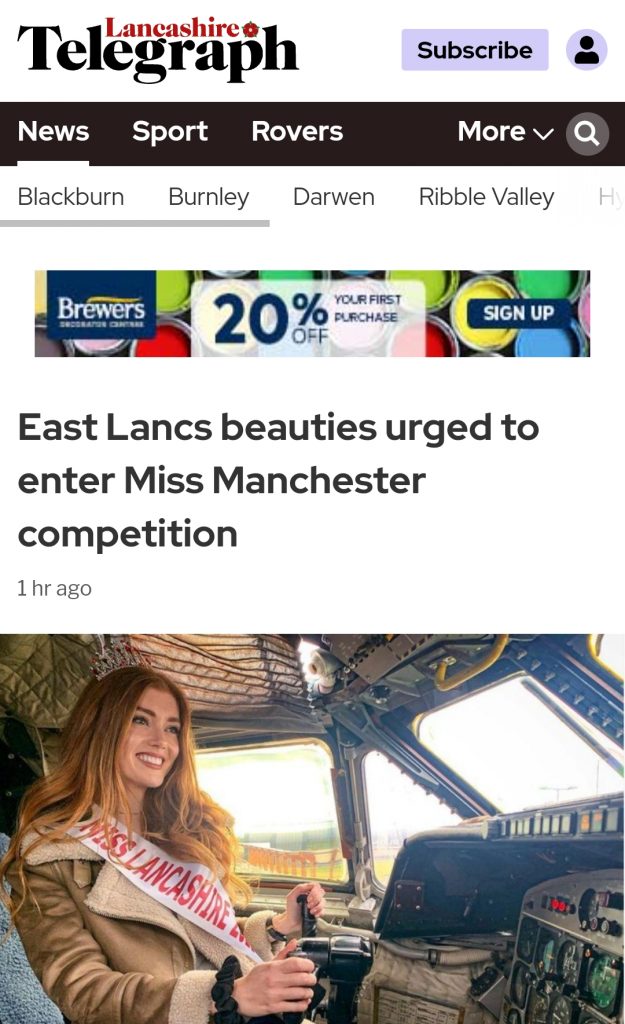Select the Burnley area tab
This screenshot has width=625, height=1024.
click(x=208, y=197)
